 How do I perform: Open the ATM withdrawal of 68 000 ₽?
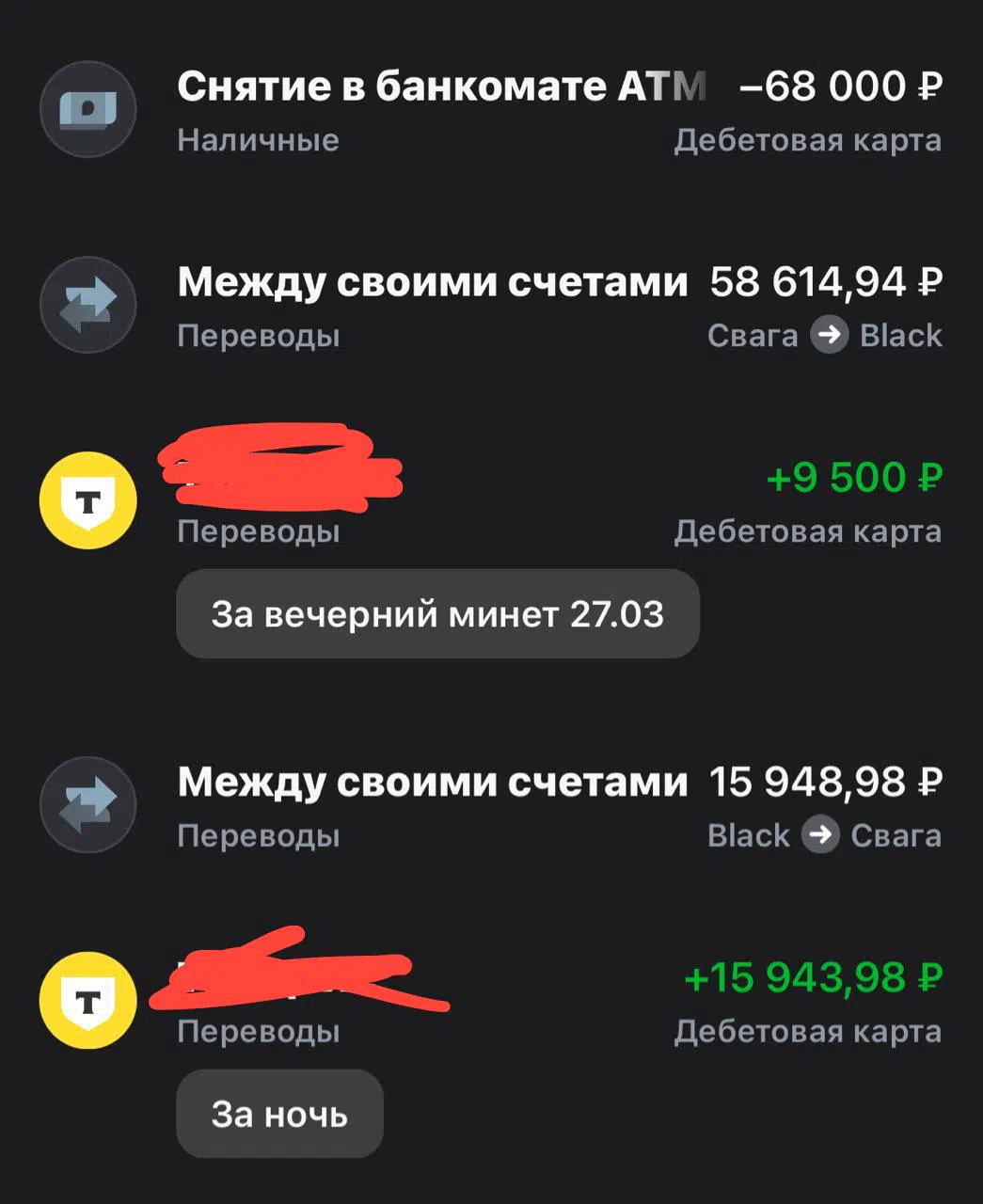point(489,110)
